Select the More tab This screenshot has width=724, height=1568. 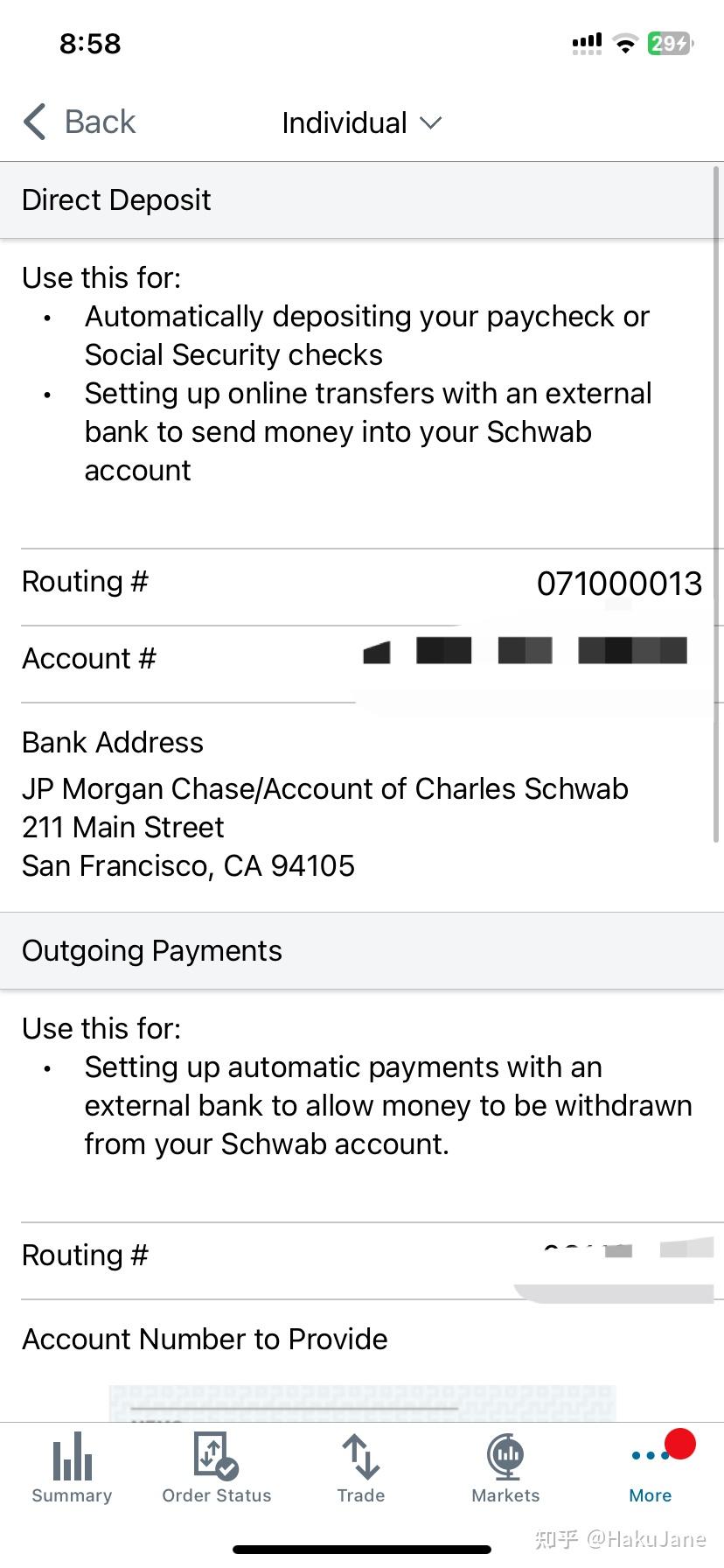(651, 1468)
